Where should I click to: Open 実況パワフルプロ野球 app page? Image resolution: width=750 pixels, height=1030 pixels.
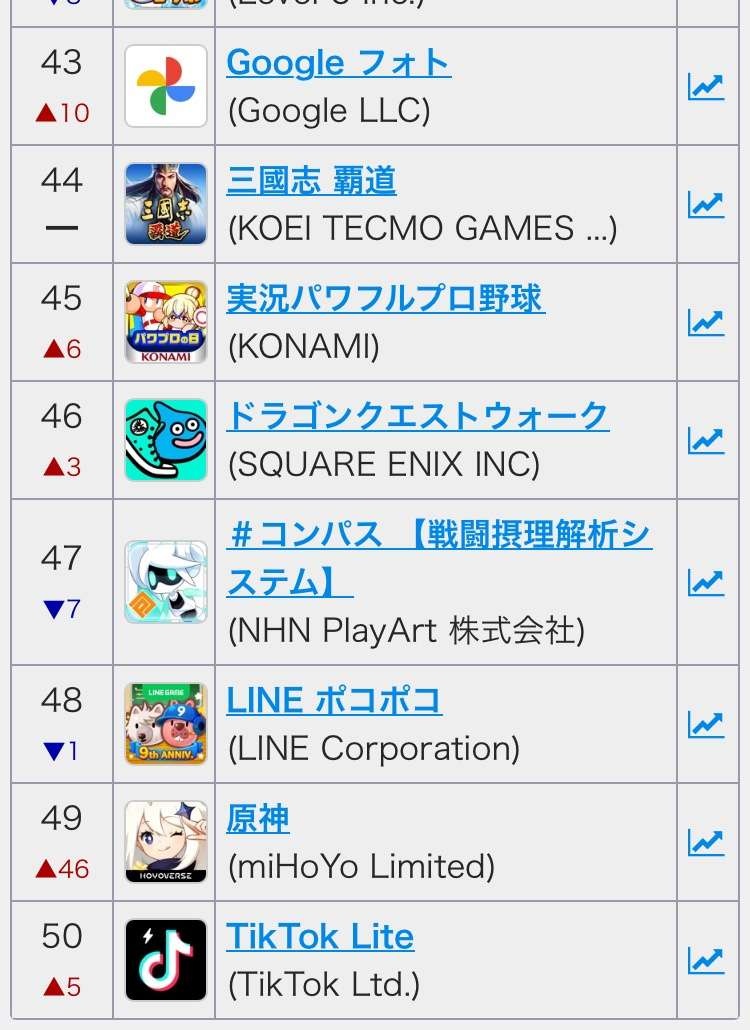[x=385, y=299]
